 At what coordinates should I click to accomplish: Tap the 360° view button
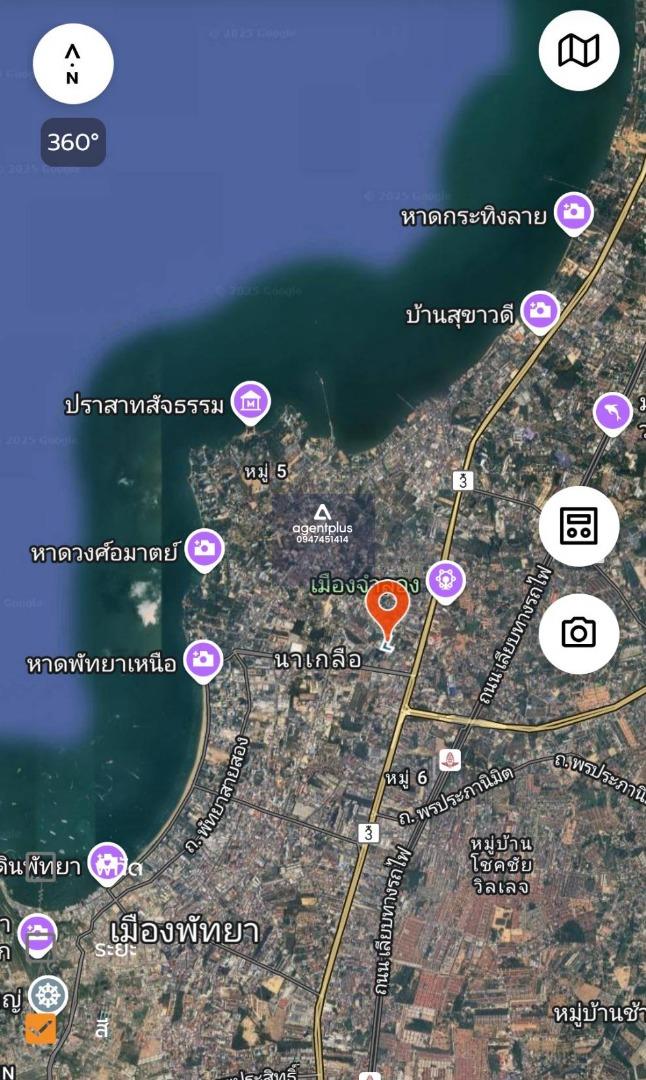pyautogui.click(x=73, y=142)
